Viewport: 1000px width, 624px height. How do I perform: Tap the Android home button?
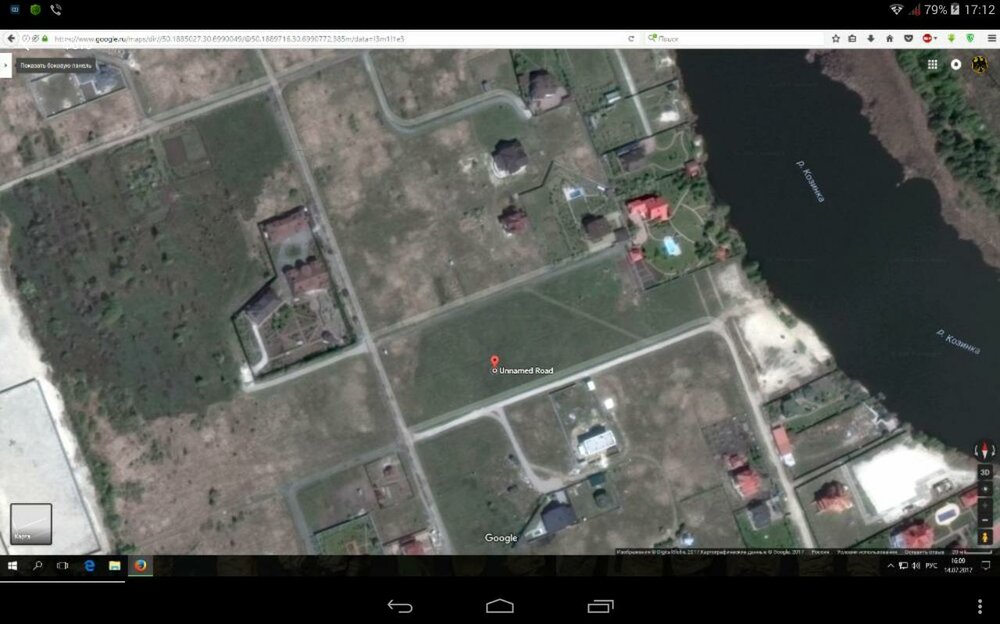(x=500, y=606)
